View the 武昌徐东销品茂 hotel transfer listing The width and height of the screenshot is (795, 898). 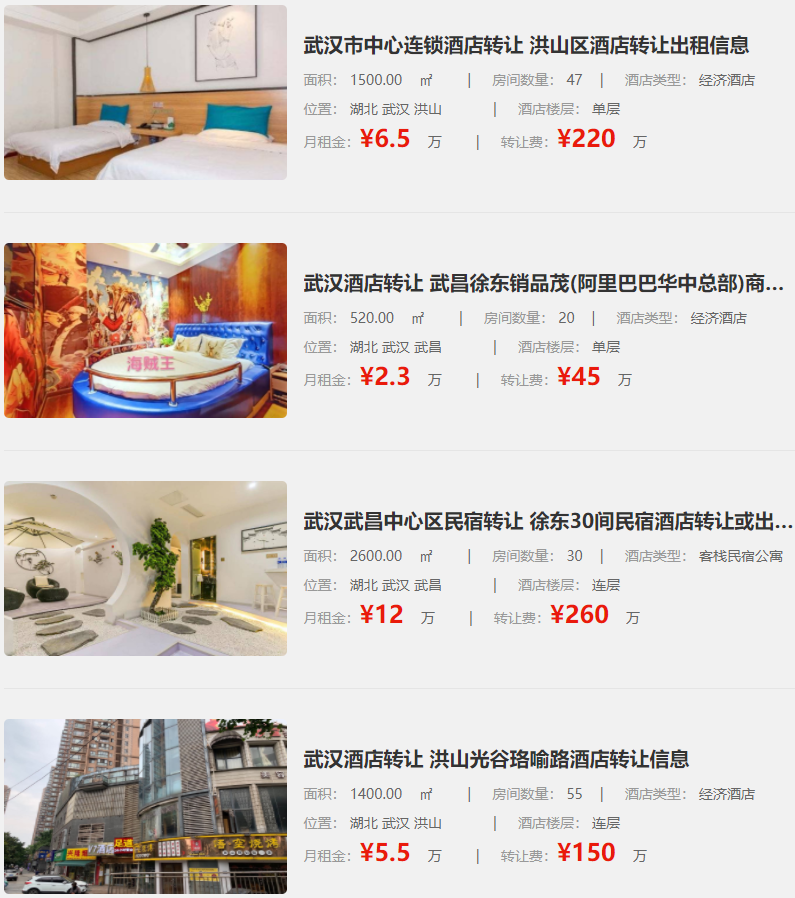coord(543,283)
